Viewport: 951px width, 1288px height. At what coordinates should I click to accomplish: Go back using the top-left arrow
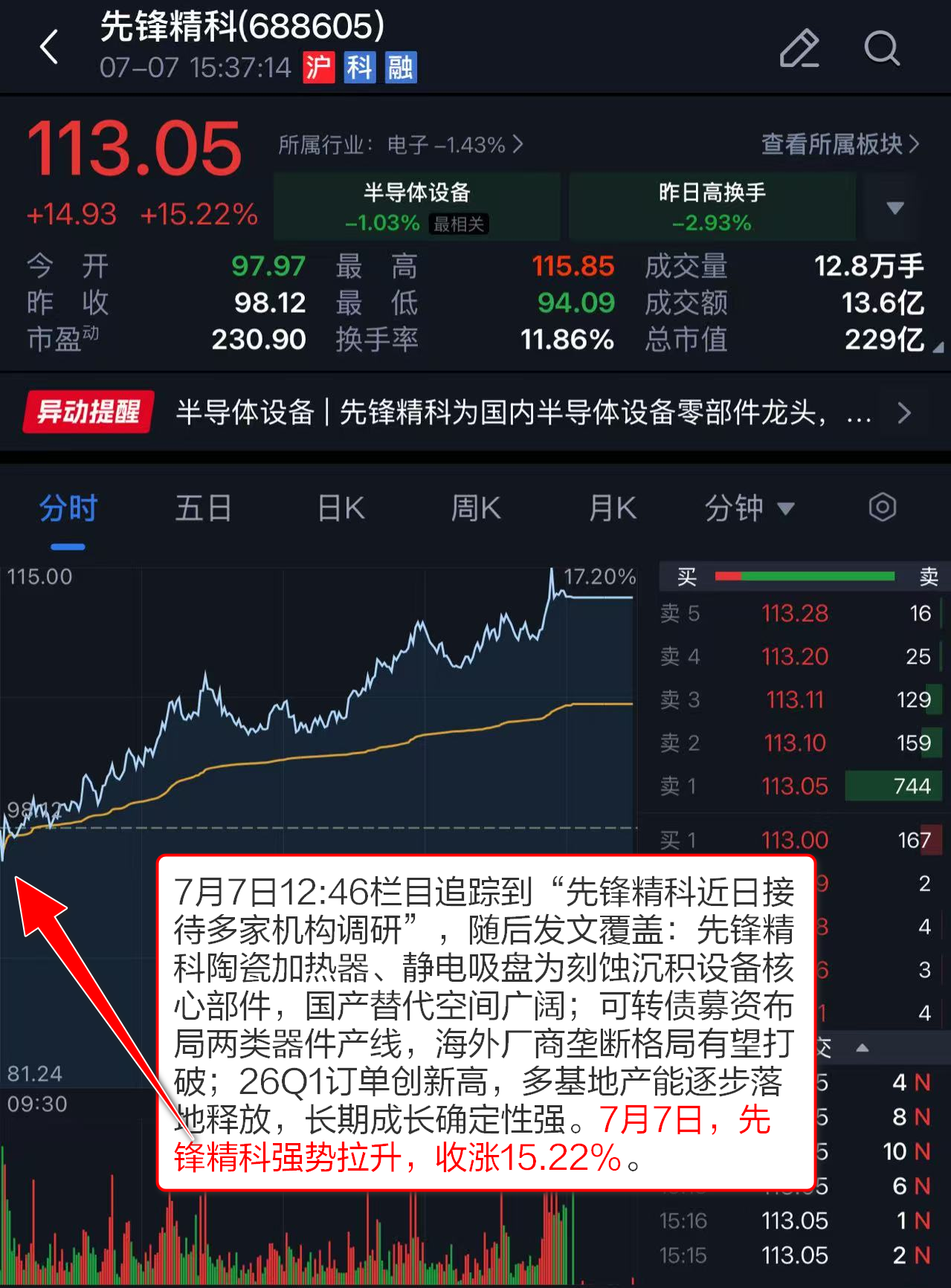pos(49,48)
